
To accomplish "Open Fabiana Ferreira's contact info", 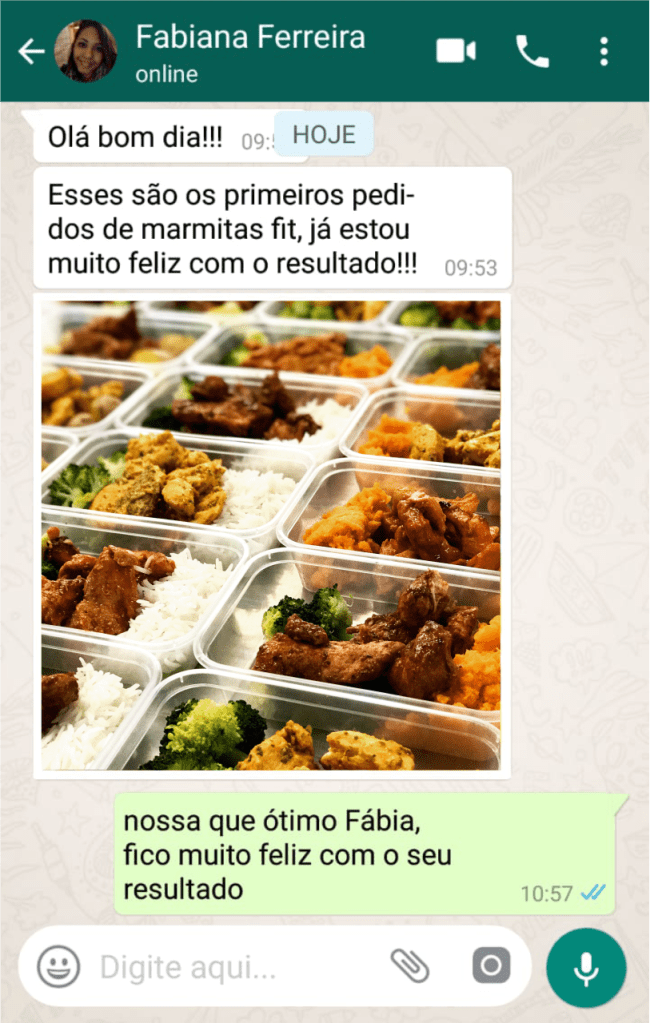I will pos(250,52).
